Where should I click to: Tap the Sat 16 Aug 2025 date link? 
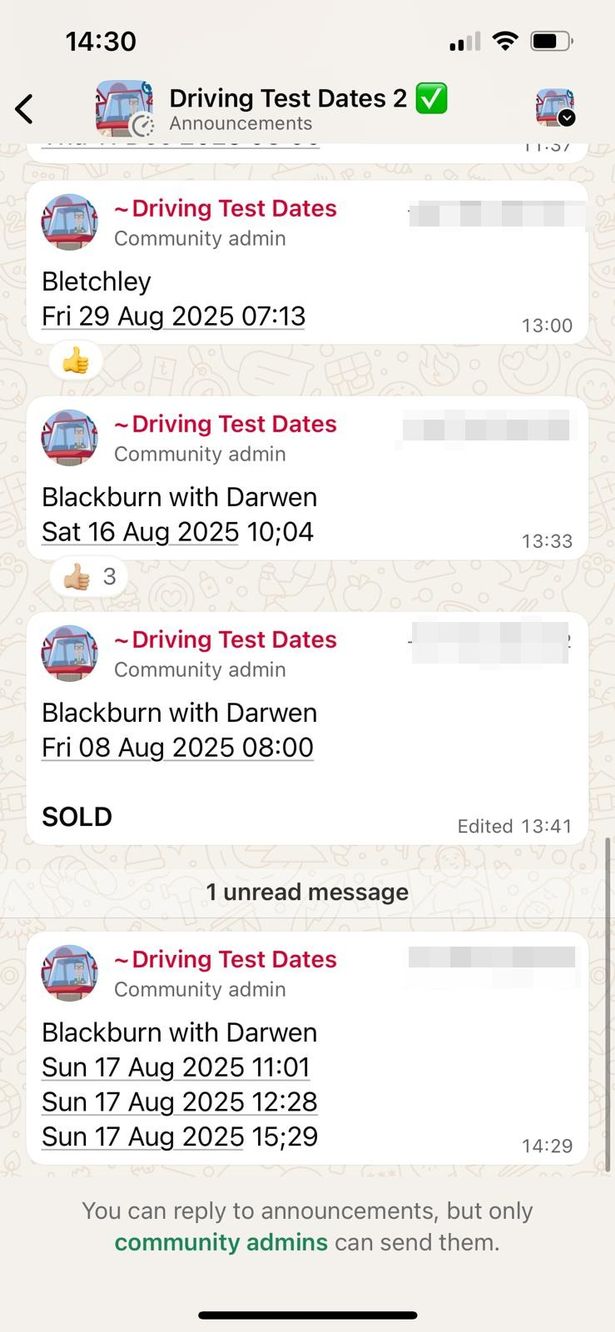coord(140,532)
